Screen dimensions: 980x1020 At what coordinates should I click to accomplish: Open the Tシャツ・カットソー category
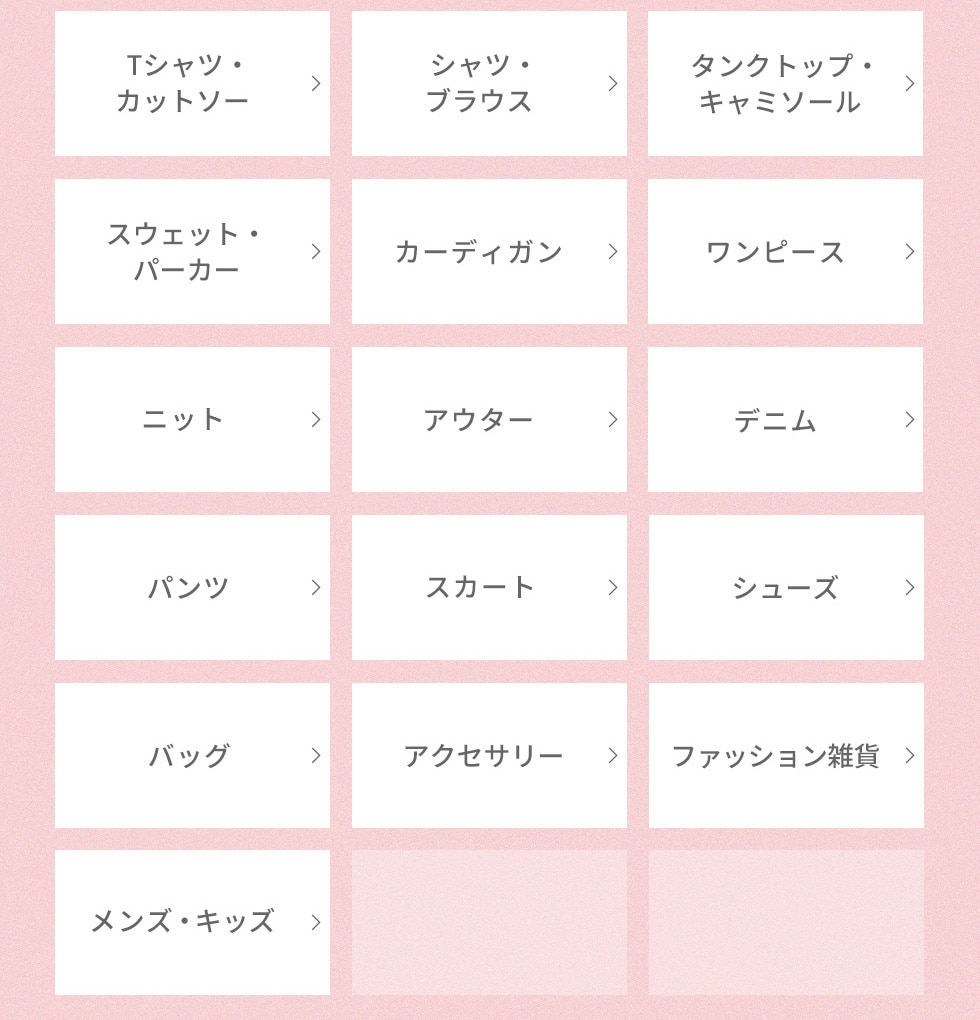click(192, 84)
